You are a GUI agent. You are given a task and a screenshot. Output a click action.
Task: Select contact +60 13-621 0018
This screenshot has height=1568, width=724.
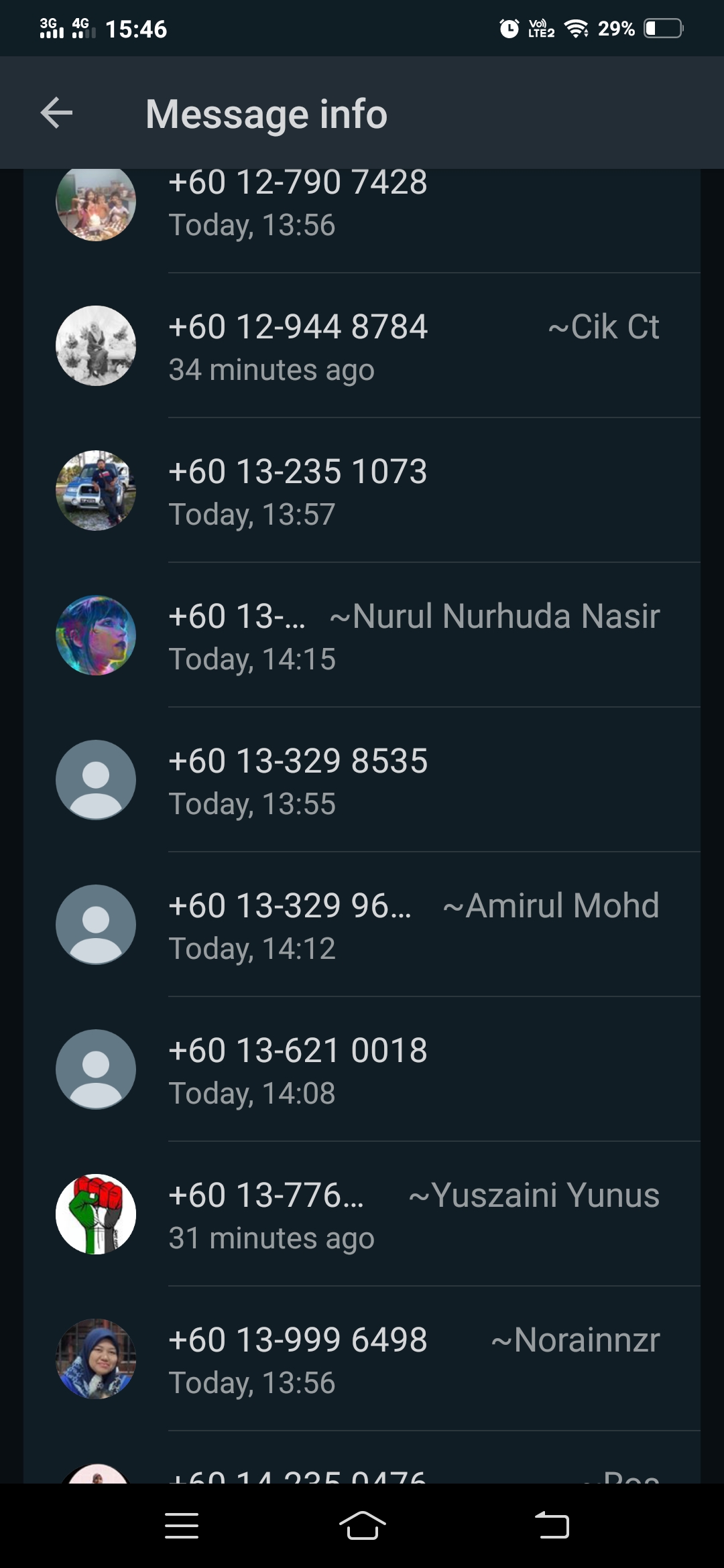click(362, 1070)
